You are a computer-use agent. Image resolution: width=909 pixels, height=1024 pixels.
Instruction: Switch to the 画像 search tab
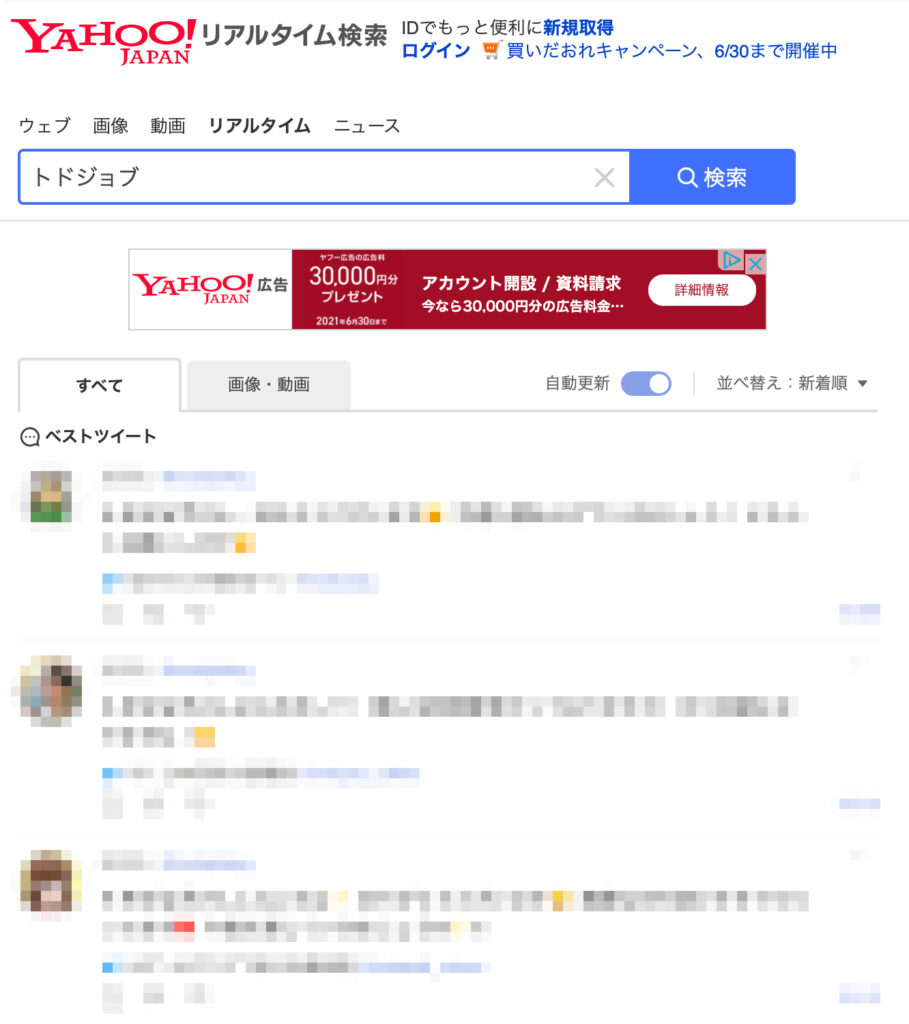coord(111,126)
